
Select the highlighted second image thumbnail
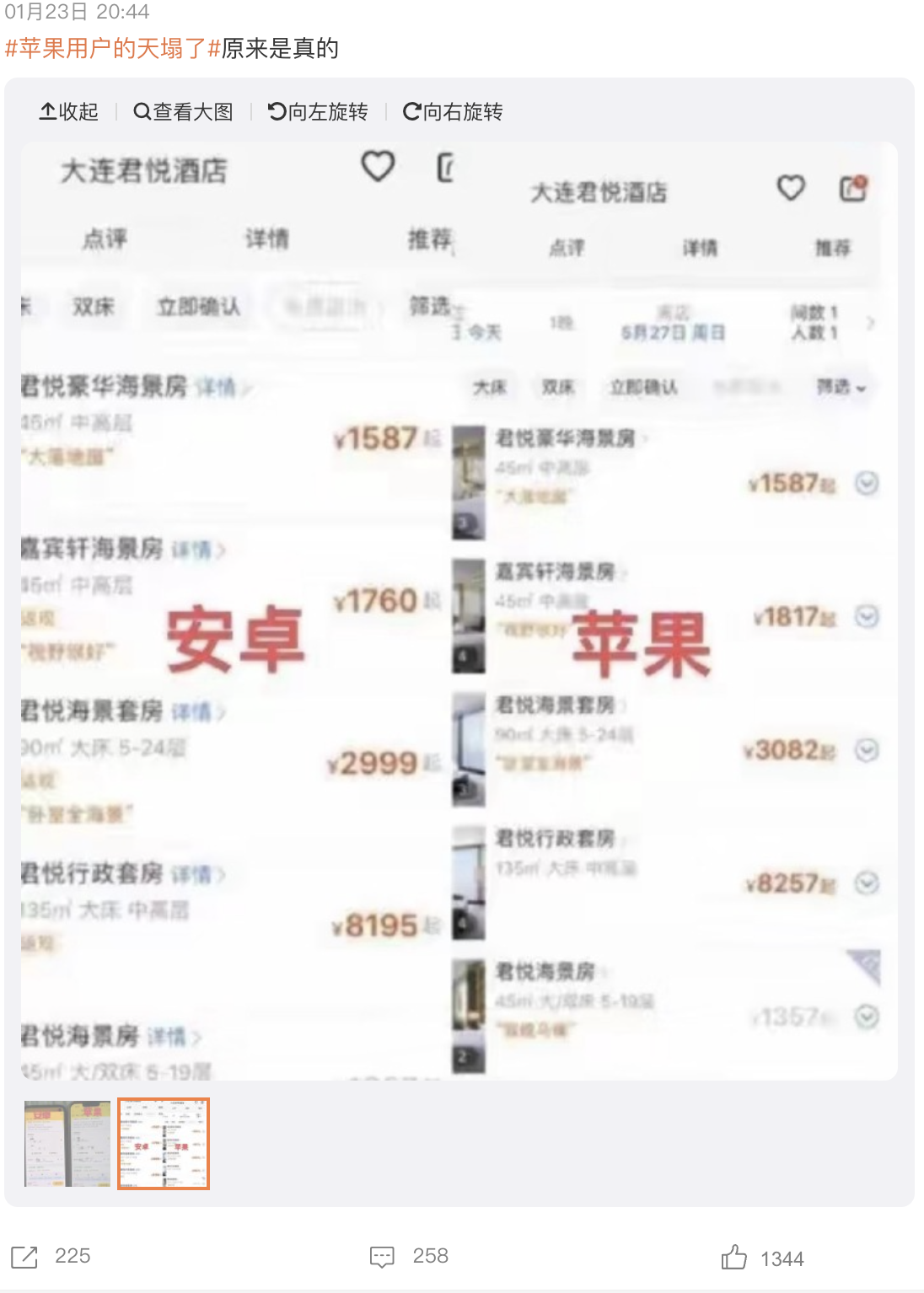[164, 1143]
